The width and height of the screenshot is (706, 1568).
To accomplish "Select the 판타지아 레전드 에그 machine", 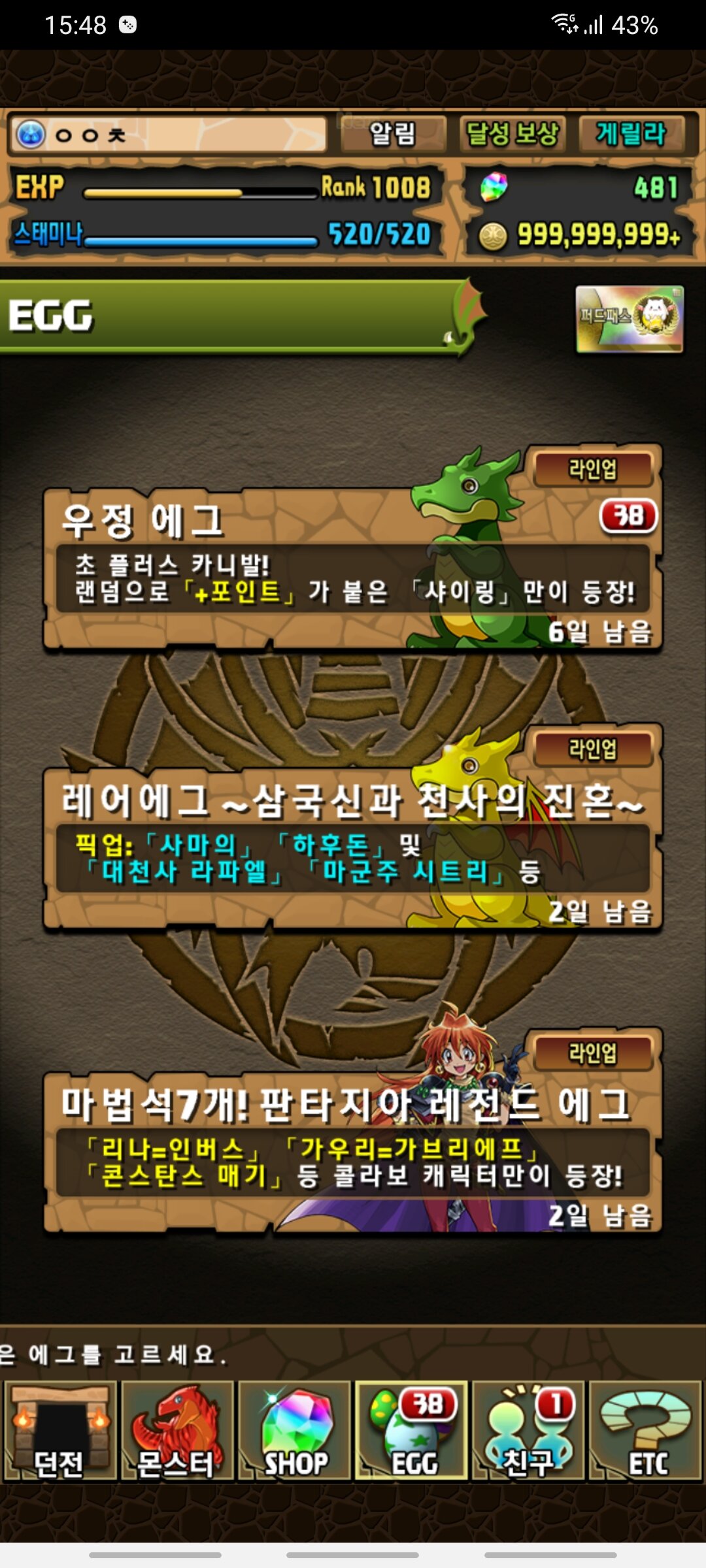I will pyautogui.click(x=353, y=1152).
